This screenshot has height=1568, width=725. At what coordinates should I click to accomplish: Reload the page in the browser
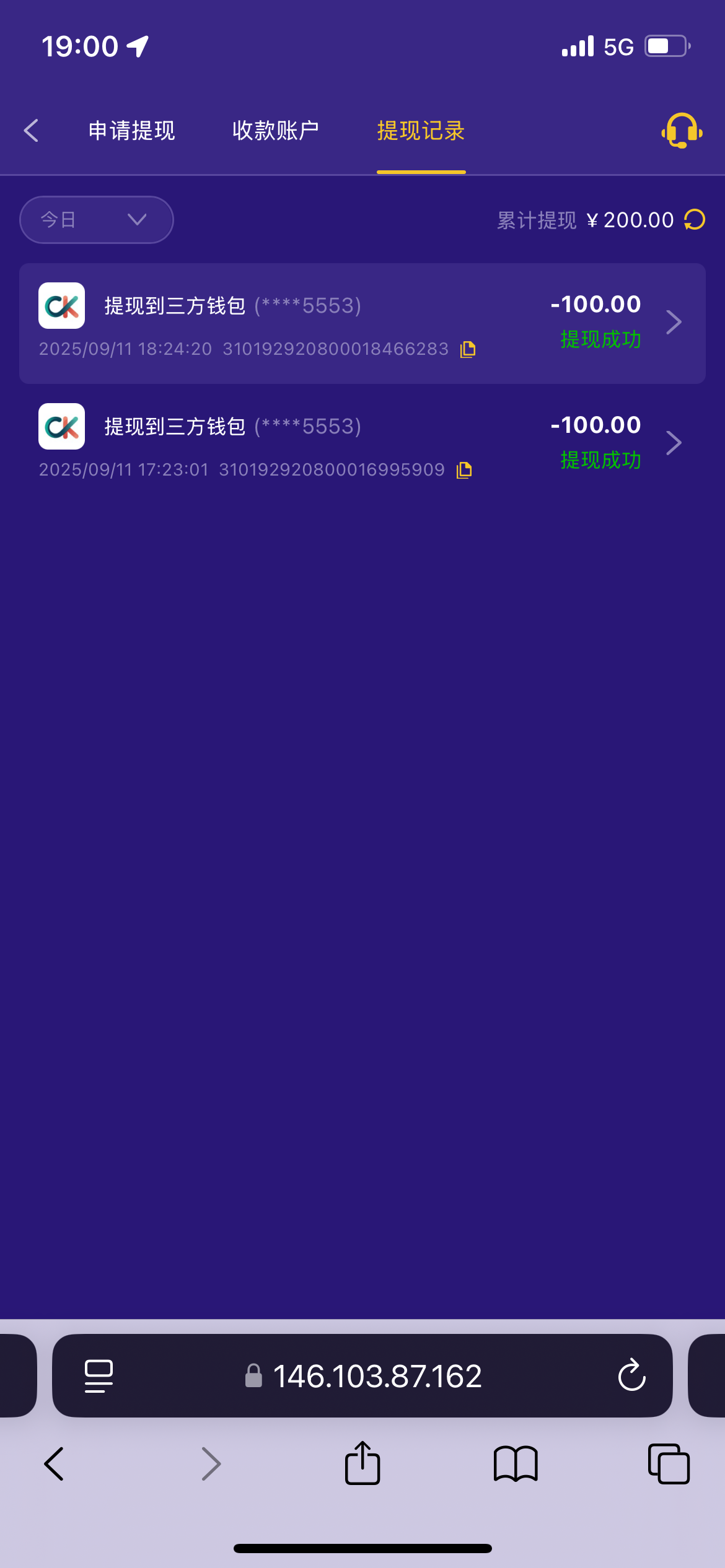click(631, 1376)
